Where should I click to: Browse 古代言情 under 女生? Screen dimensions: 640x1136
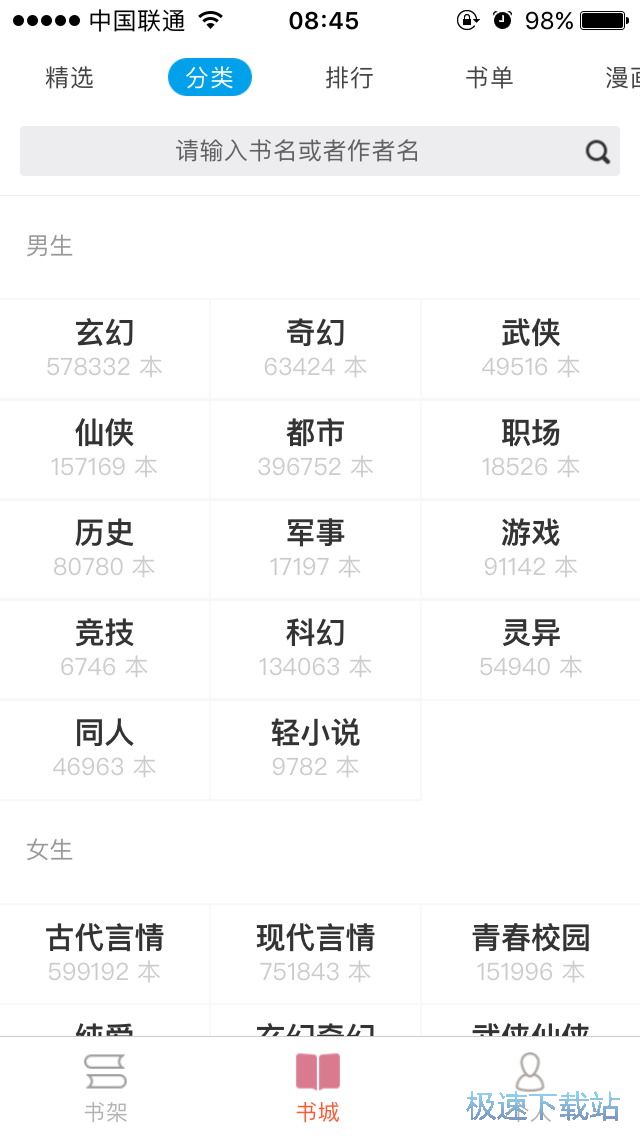104,953
